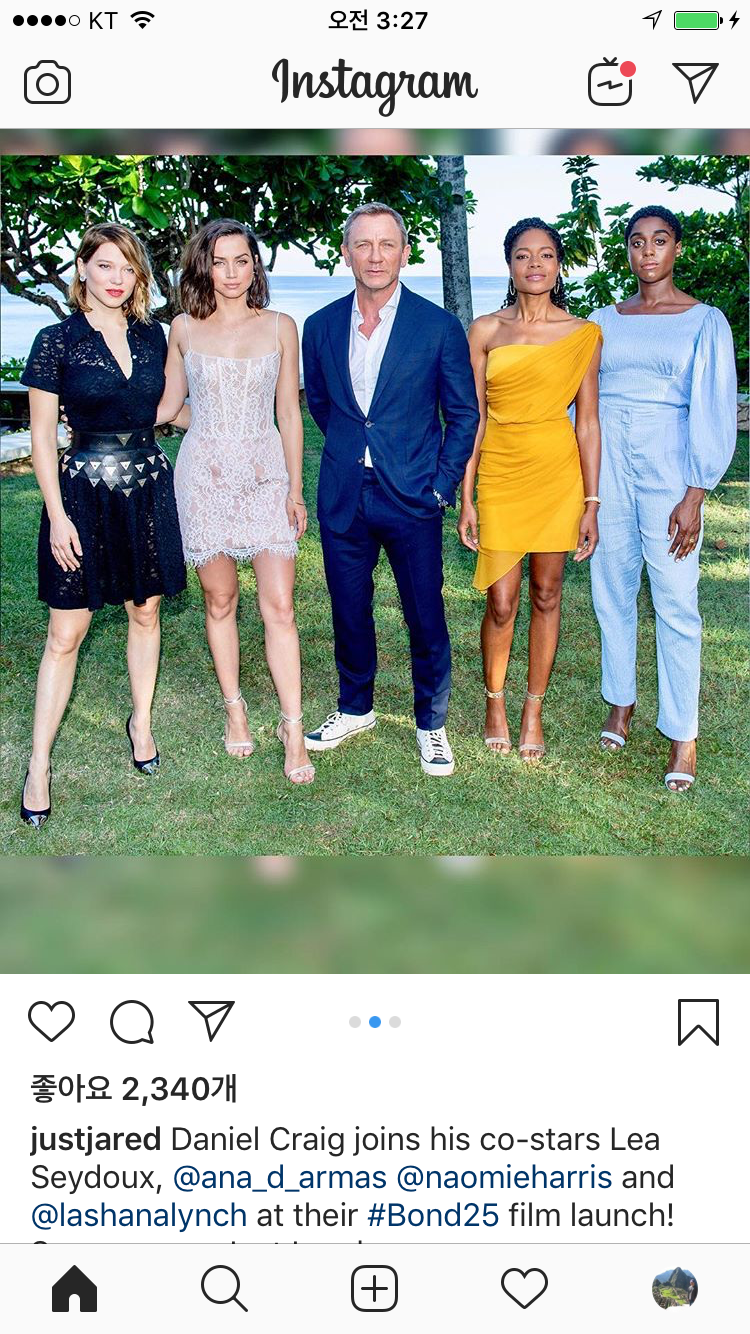Like the justjared post
Viewport: 750px width, 1334px height.
(x=51, y=1022)
